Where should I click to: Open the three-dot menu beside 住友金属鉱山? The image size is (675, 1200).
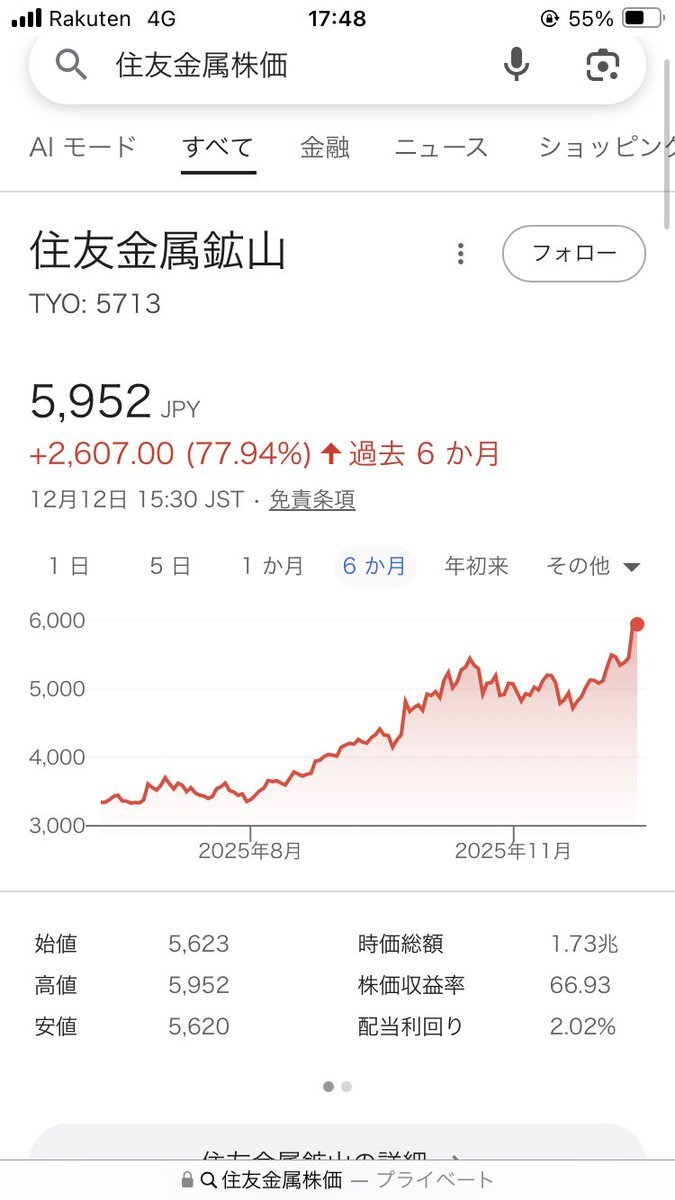pos(460,254)
